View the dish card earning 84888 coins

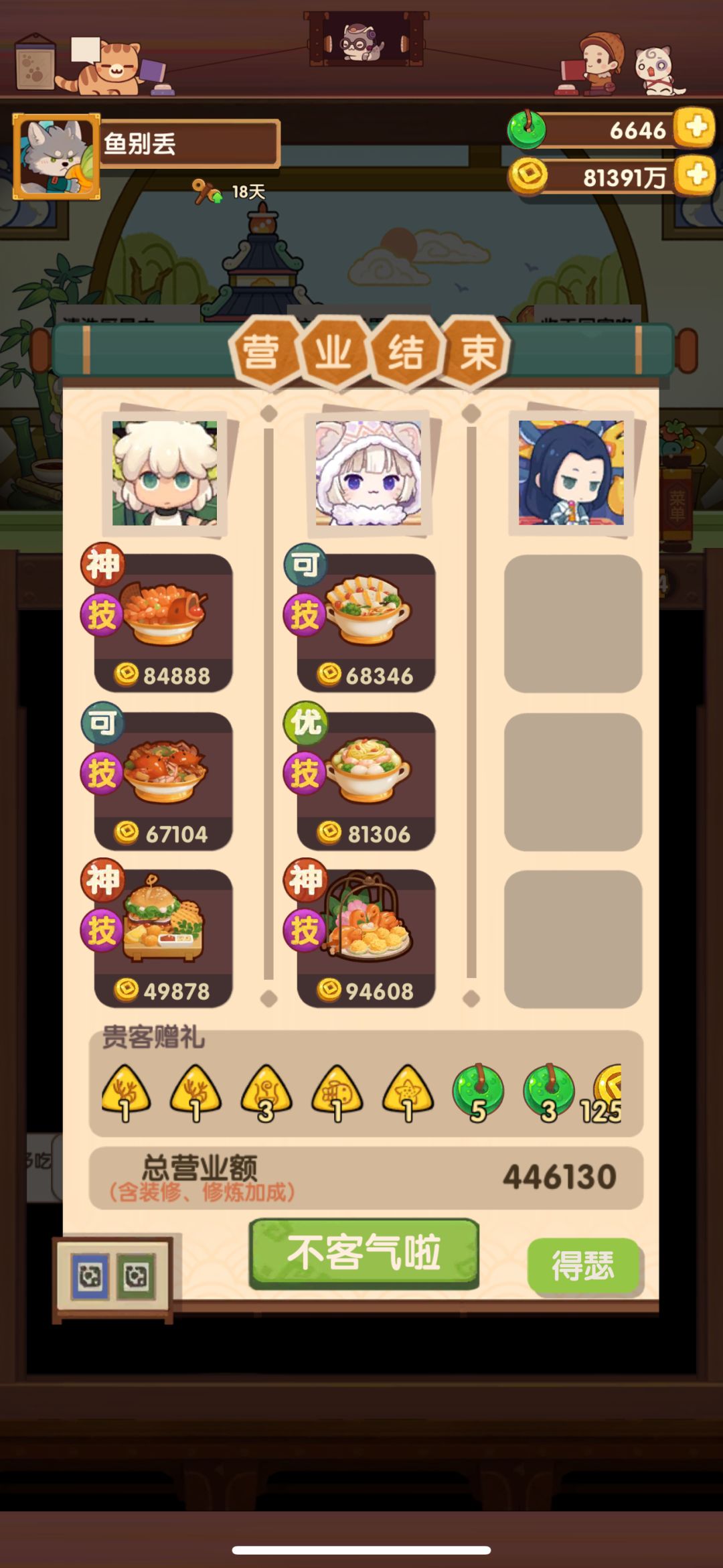(163, 623)
